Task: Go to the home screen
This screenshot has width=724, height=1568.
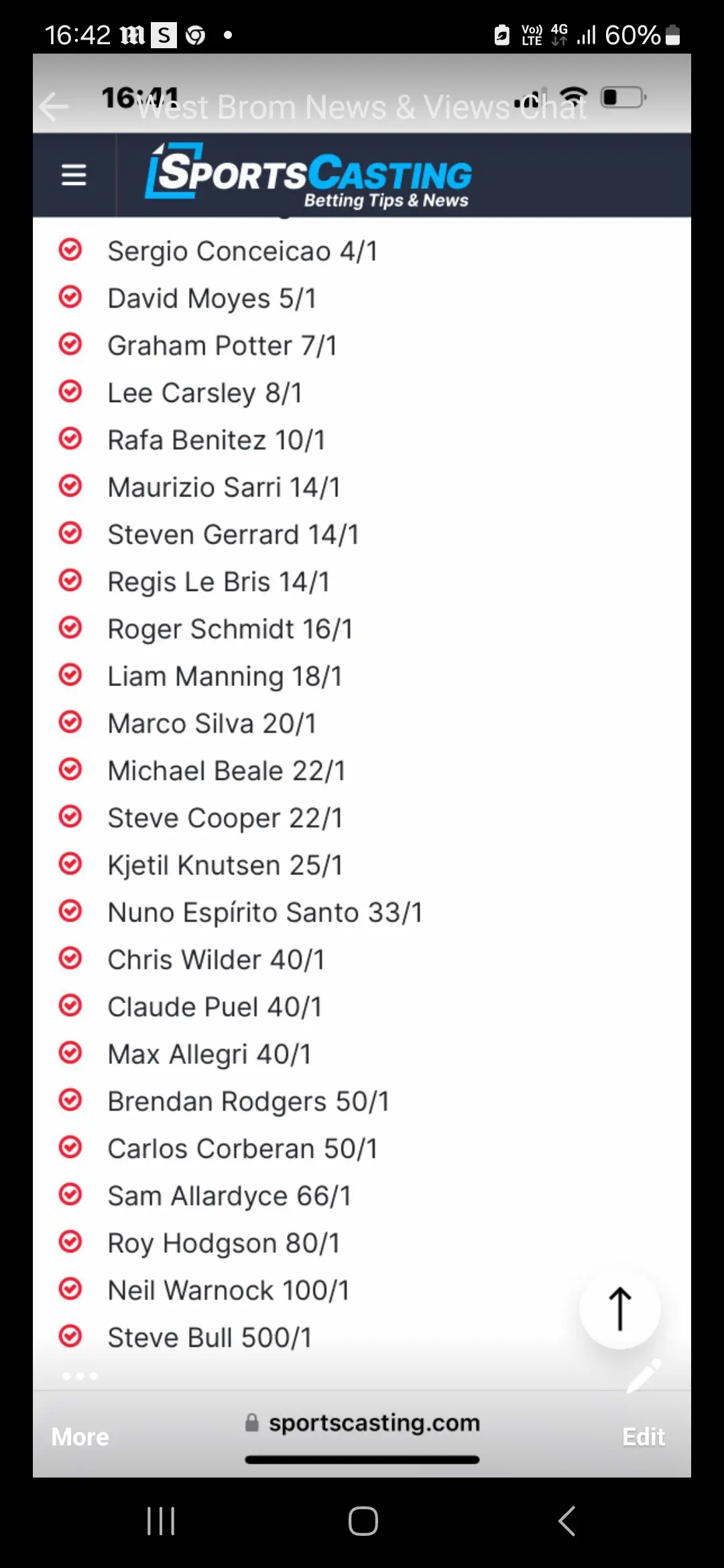Action: click(x=363, y=1521)
